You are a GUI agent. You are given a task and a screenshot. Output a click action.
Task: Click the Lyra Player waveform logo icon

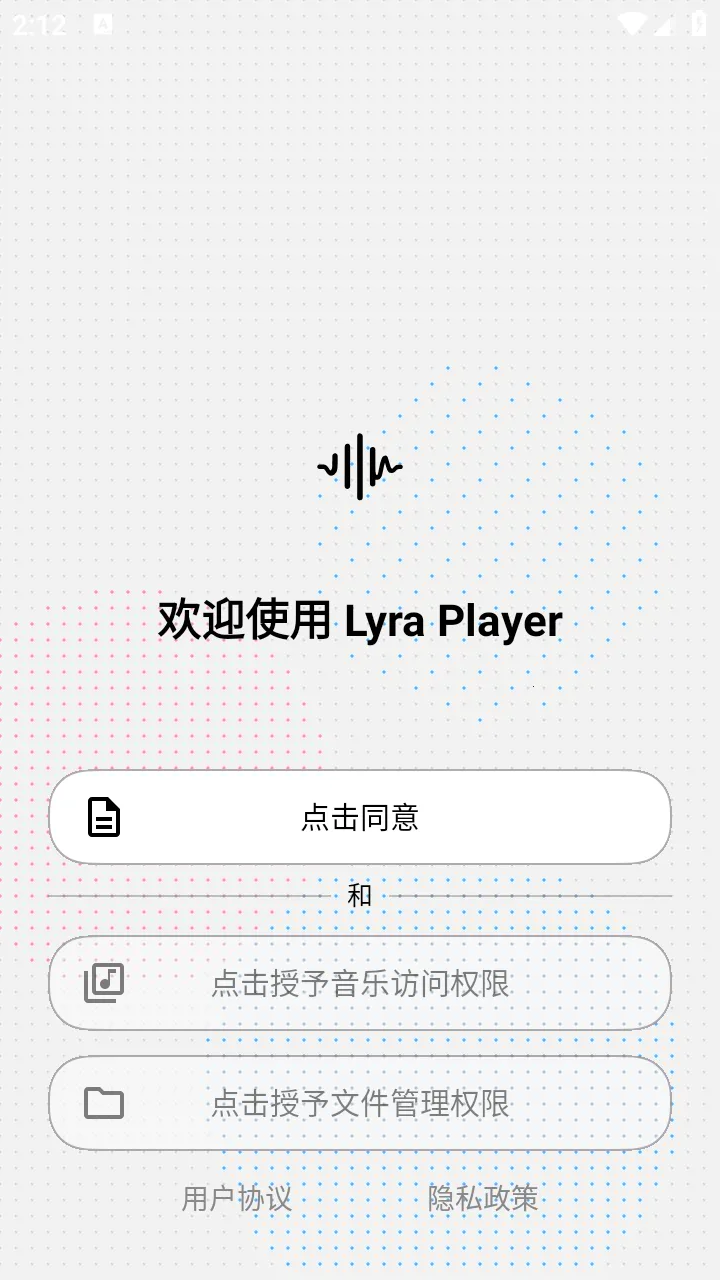pos(360,465)
